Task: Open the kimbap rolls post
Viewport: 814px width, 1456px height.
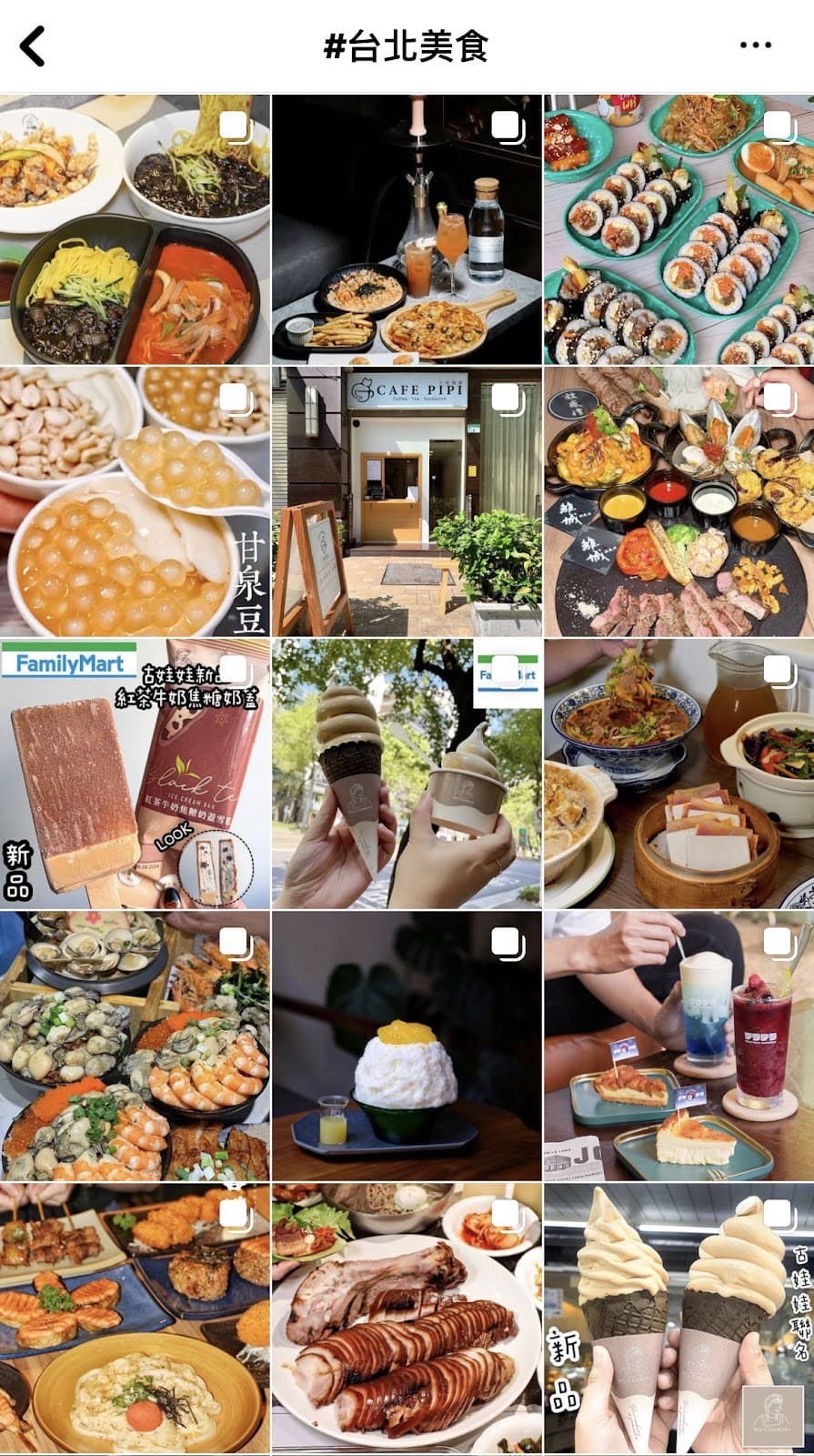Action: [678, 229]
